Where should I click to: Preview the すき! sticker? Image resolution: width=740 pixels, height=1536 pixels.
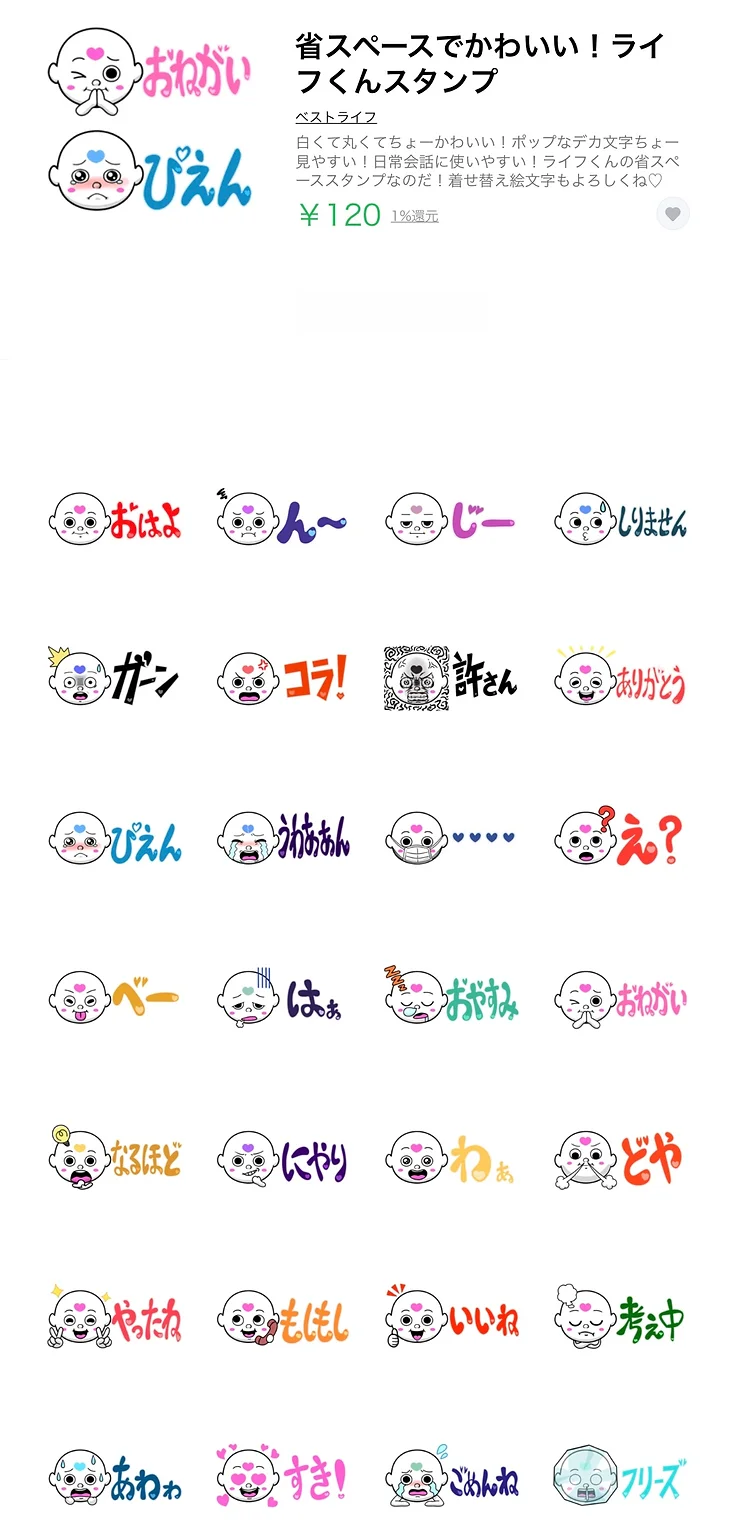point(284,1477)
